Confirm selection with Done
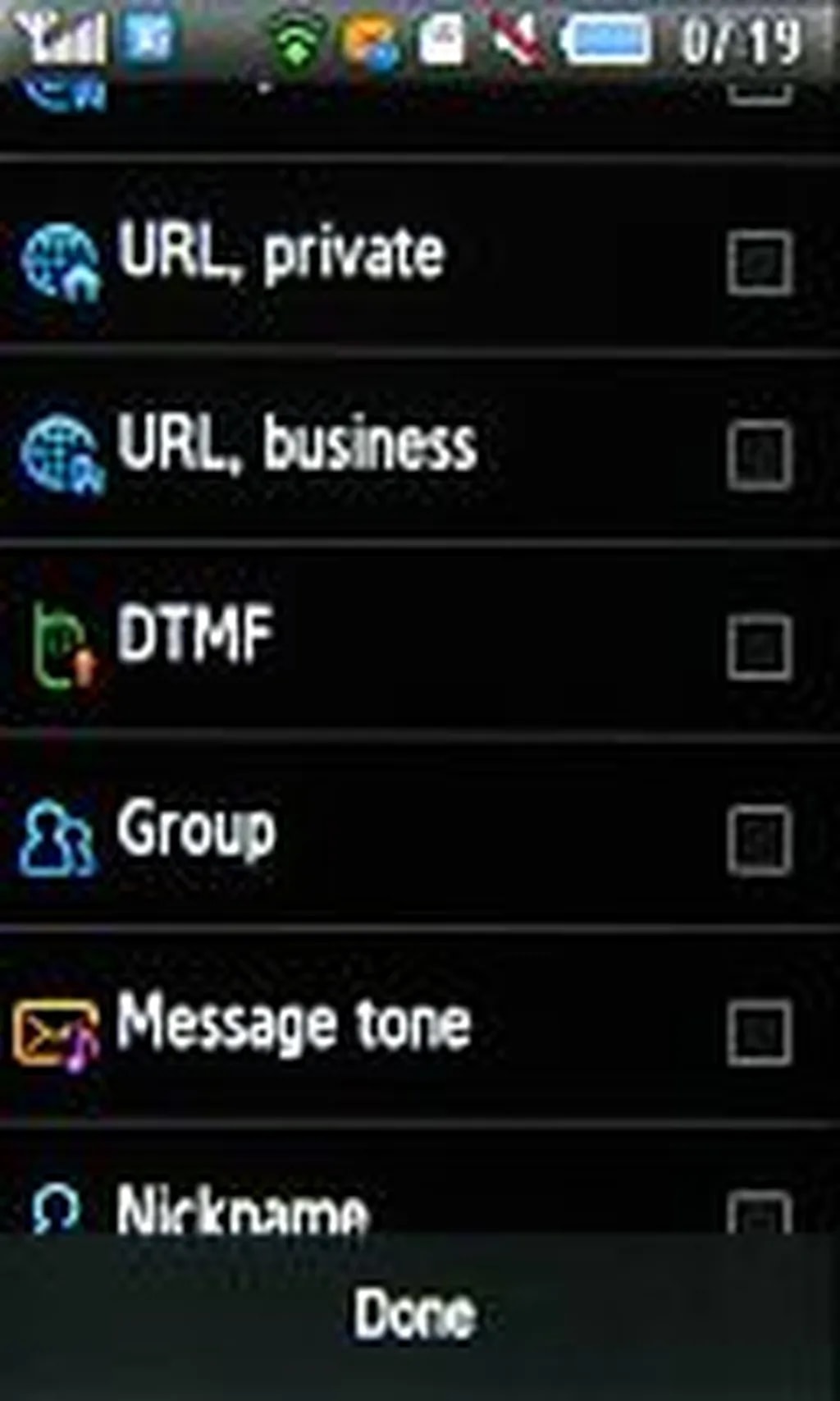This screenshot has width=840, height=1401. pos(415,1313)
